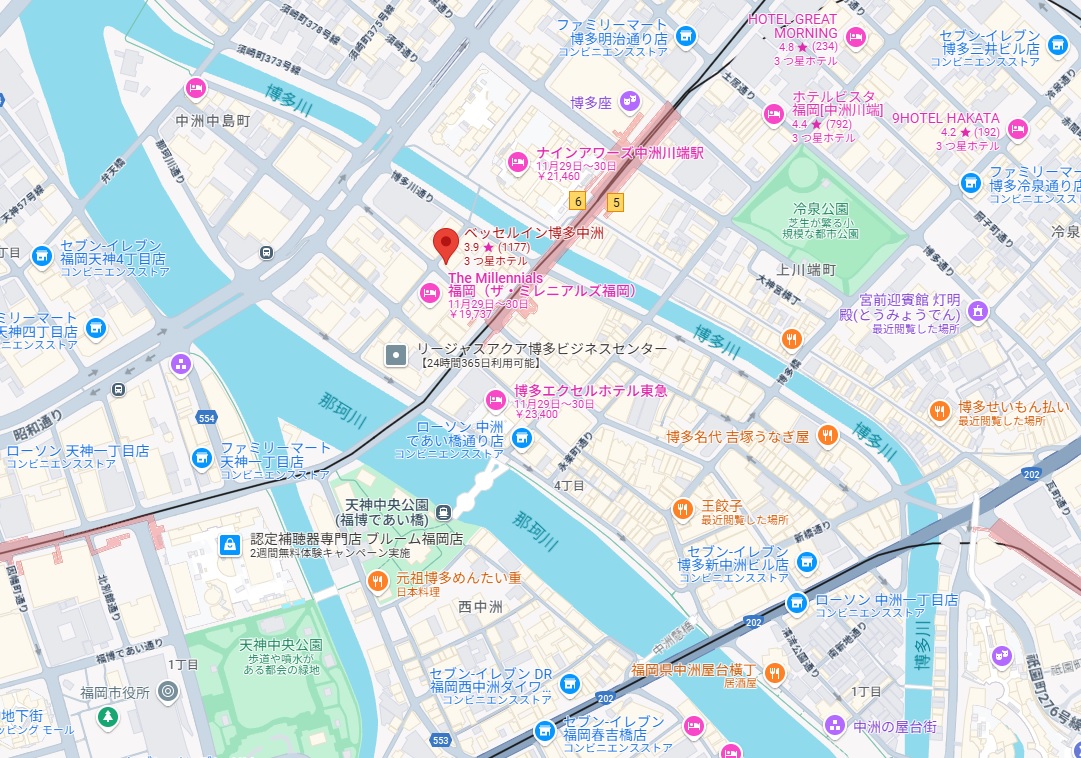Open the ホテルビスタ福岡[中洲川端] marker
The height and width of the screenshot is (758, 1081).
[x=772, y=111]
